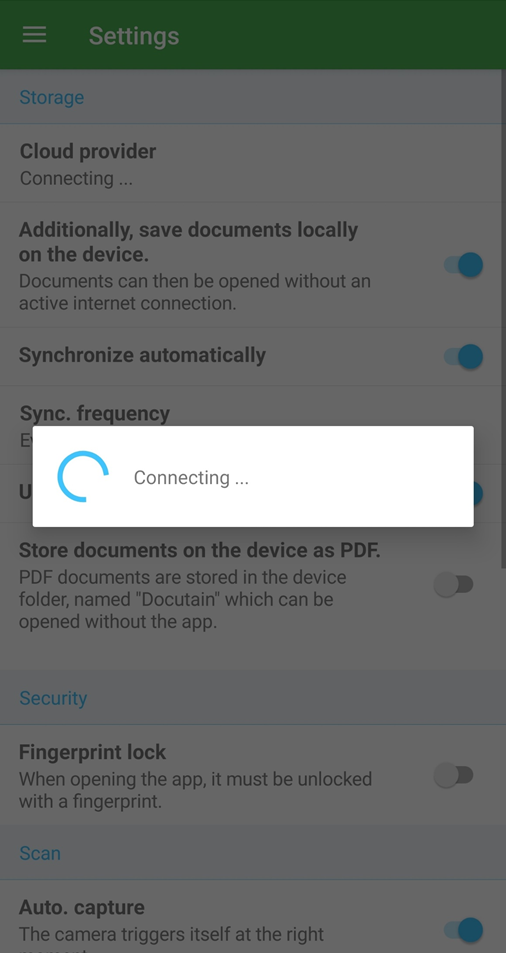
Task: Turn on Fingerprint lock
Action: [454, 776]
